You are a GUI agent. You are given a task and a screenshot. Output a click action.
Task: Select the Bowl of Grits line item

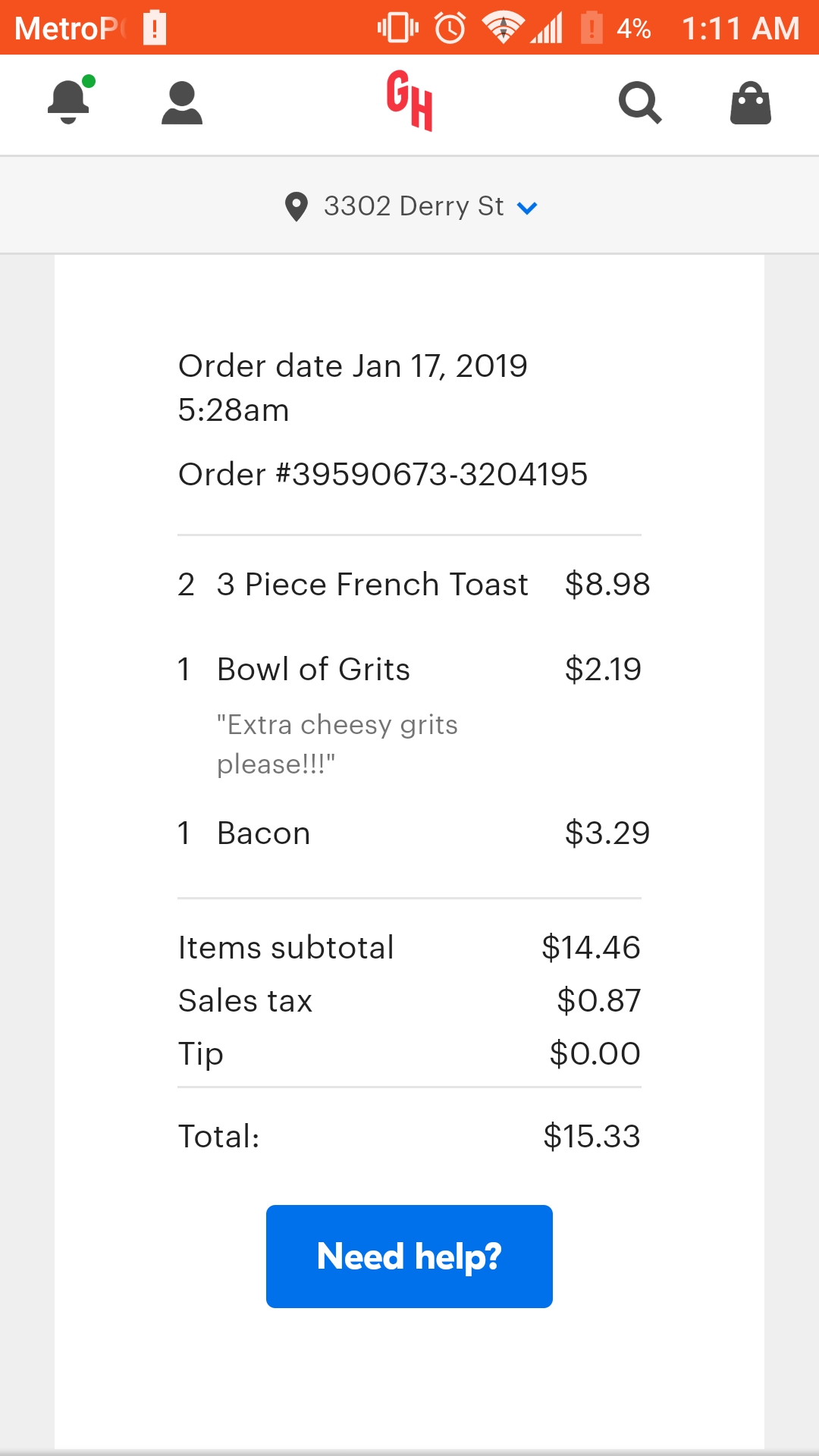click(312, 669)
